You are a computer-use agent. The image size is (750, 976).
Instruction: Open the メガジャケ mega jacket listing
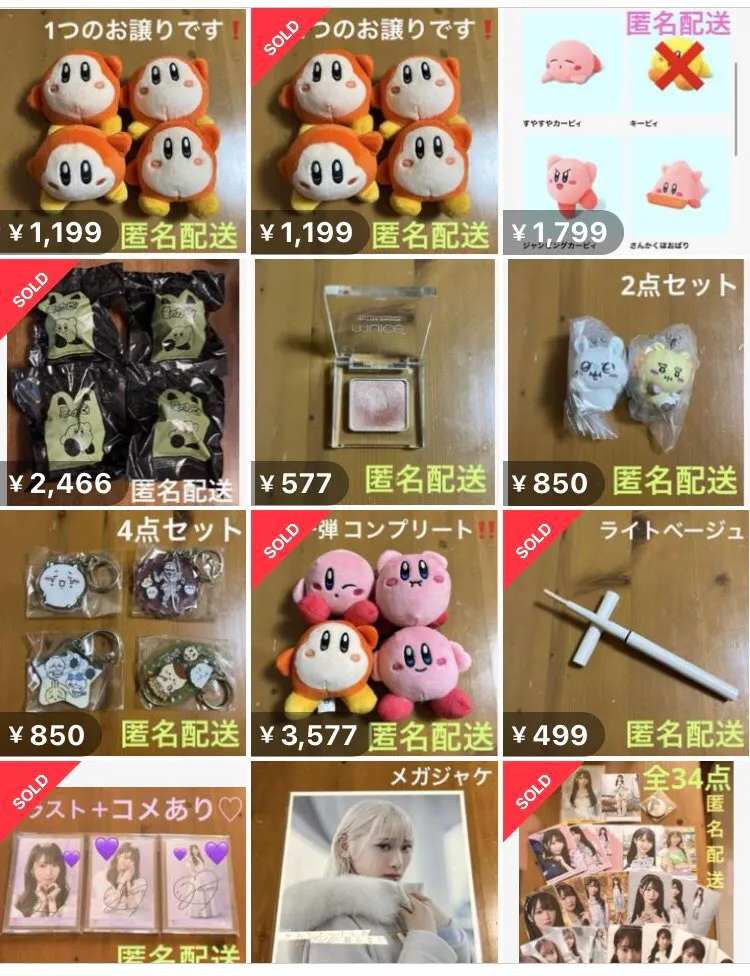(375, 870)
